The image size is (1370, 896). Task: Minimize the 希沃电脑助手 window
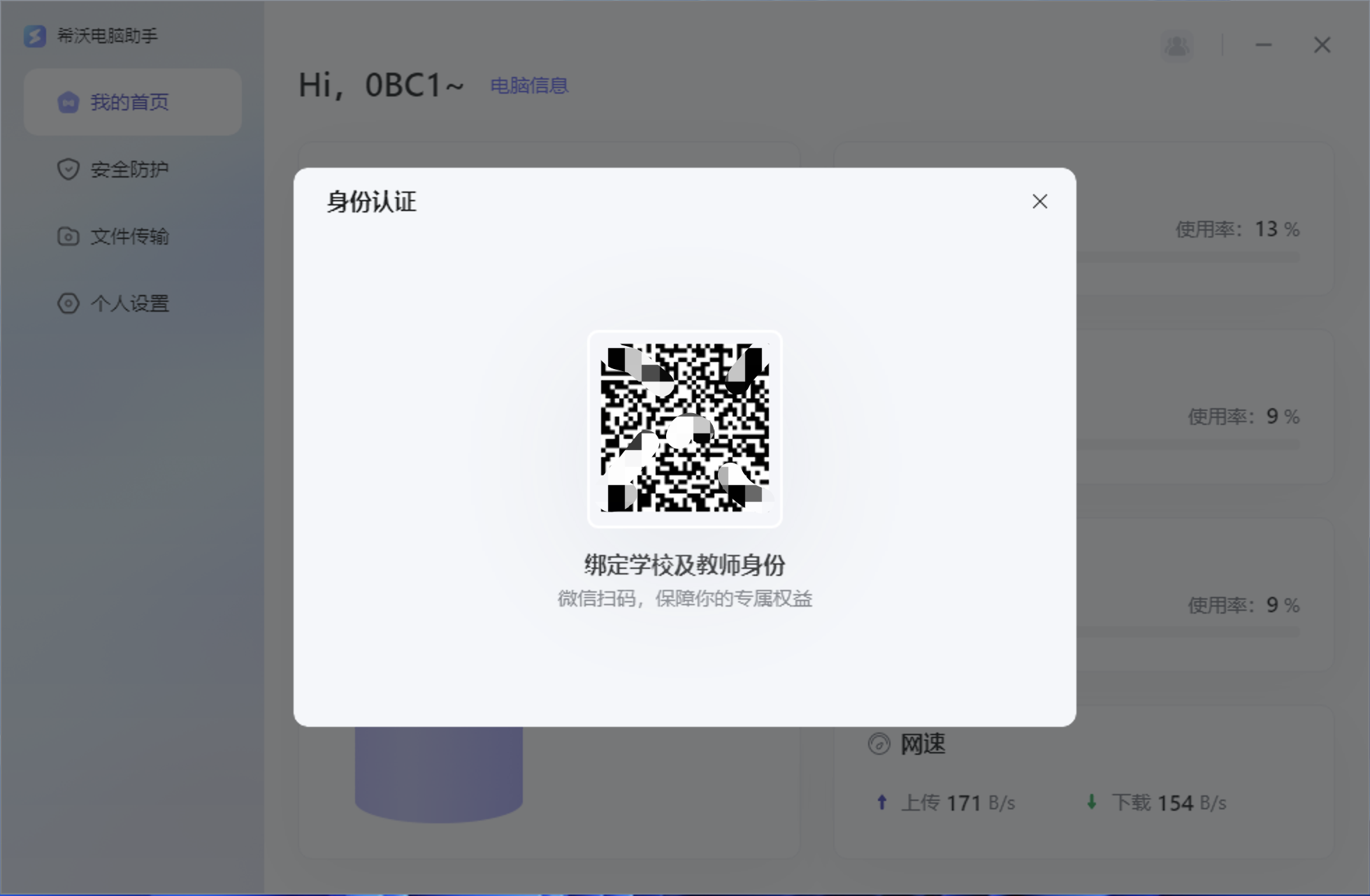(x=1263, y=45)
